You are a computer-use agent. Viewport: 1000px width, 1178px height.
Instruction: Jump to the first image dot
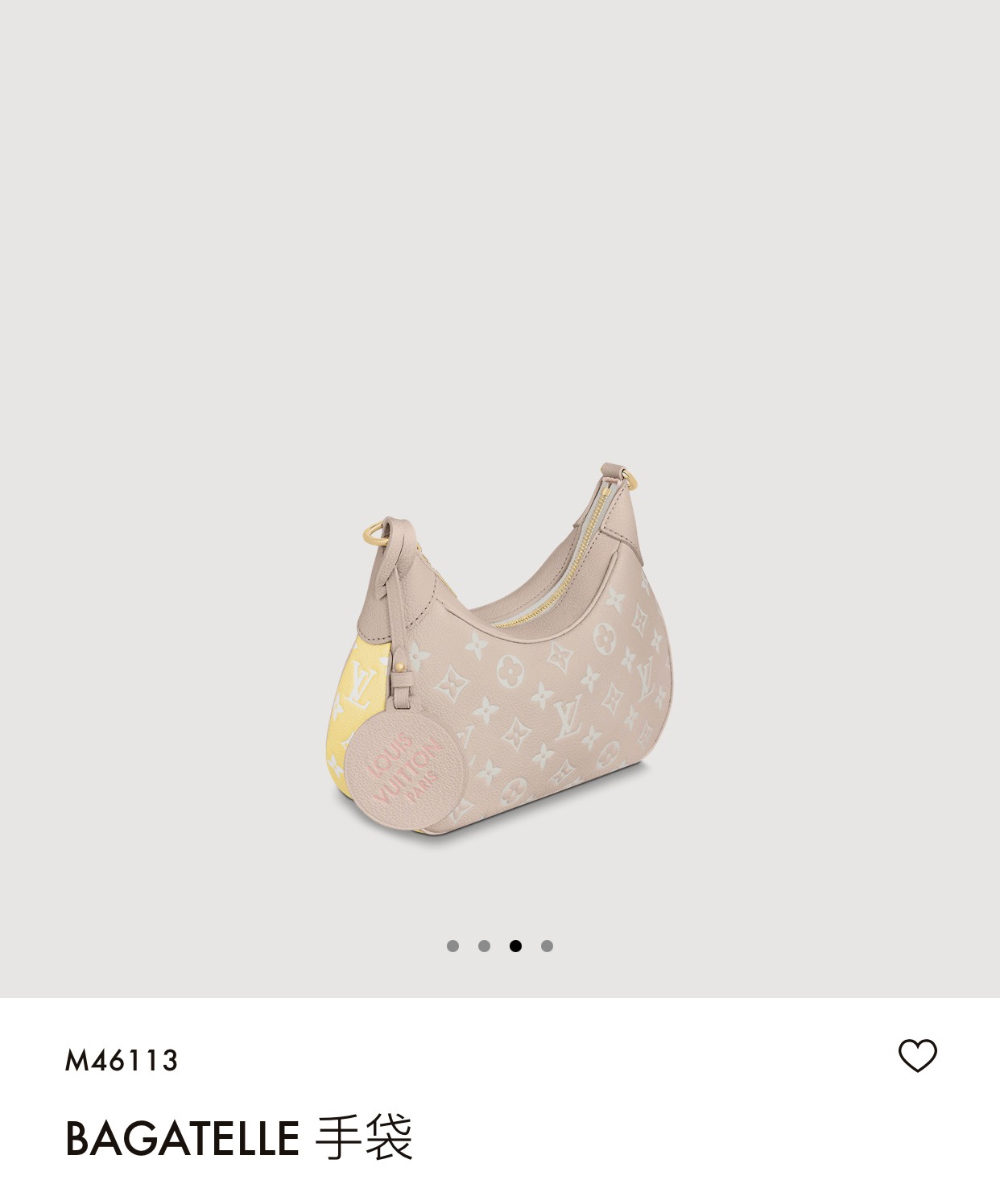coord(453,946)
